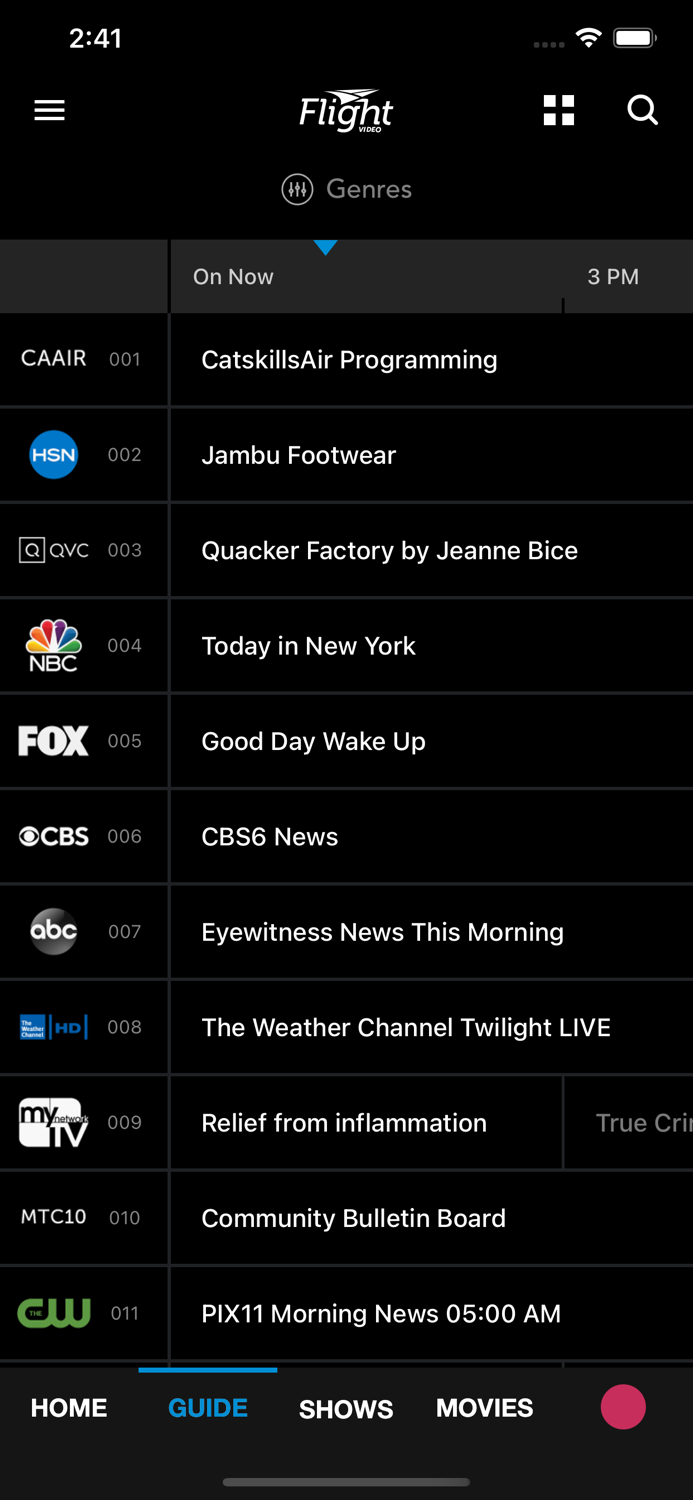Screen dimensions: 693x1500
Task: Open The Weather Channel Twilight LIVE
Action: (431, 1028)
